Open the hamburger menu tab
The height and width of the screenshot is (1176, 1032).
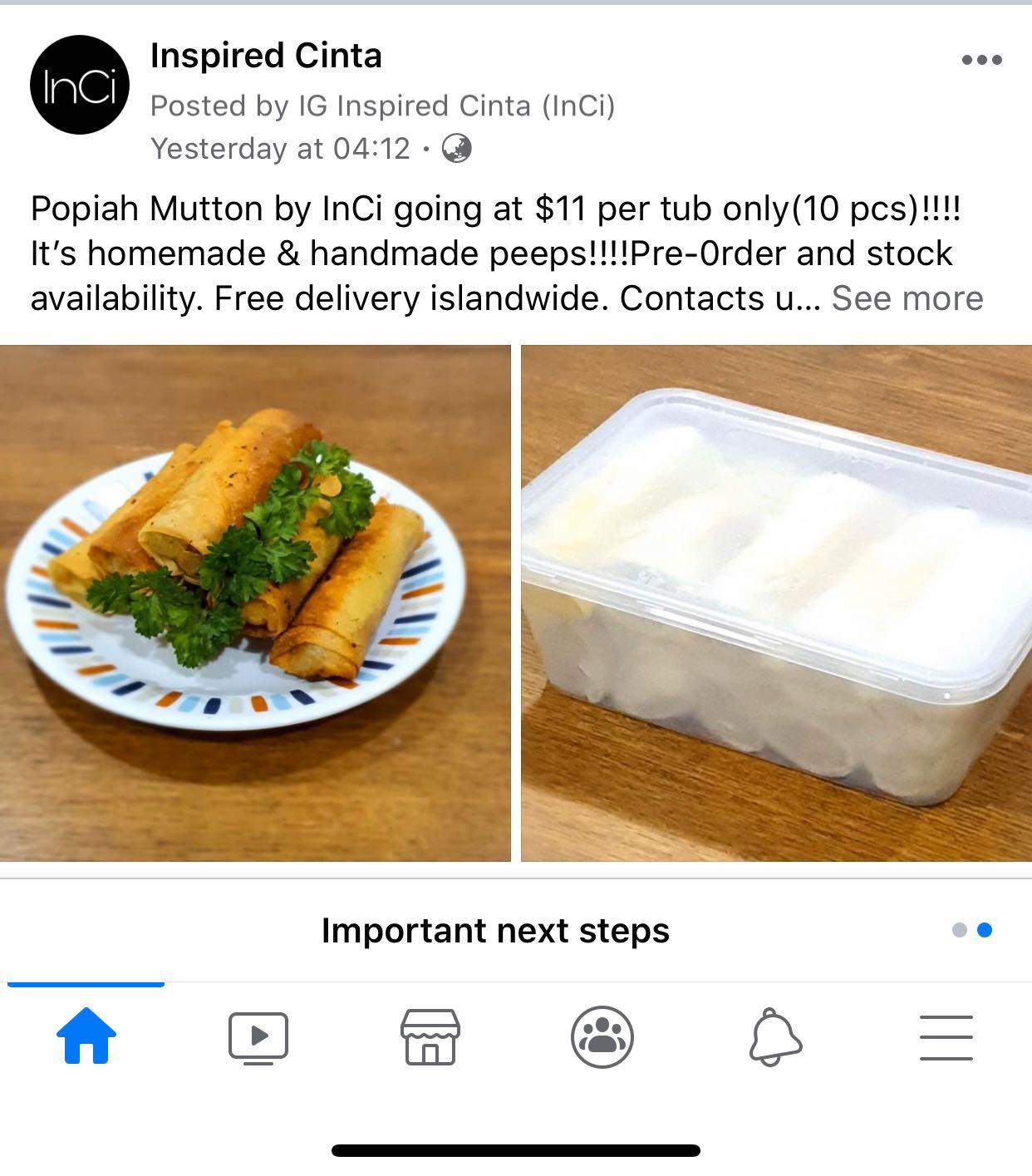[946, 1036]
